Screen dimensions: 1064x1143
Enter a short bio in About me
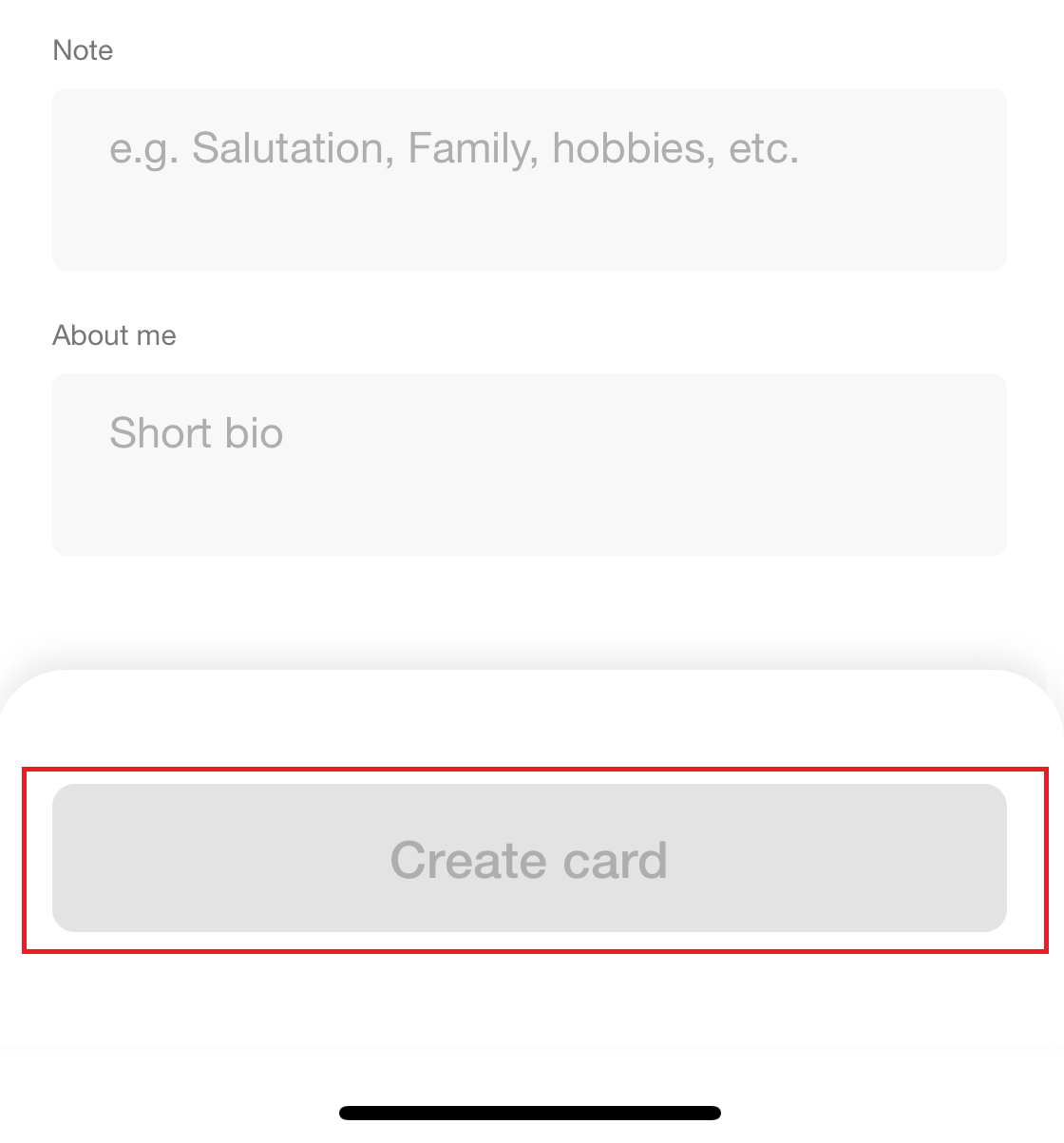click(529, 464)
